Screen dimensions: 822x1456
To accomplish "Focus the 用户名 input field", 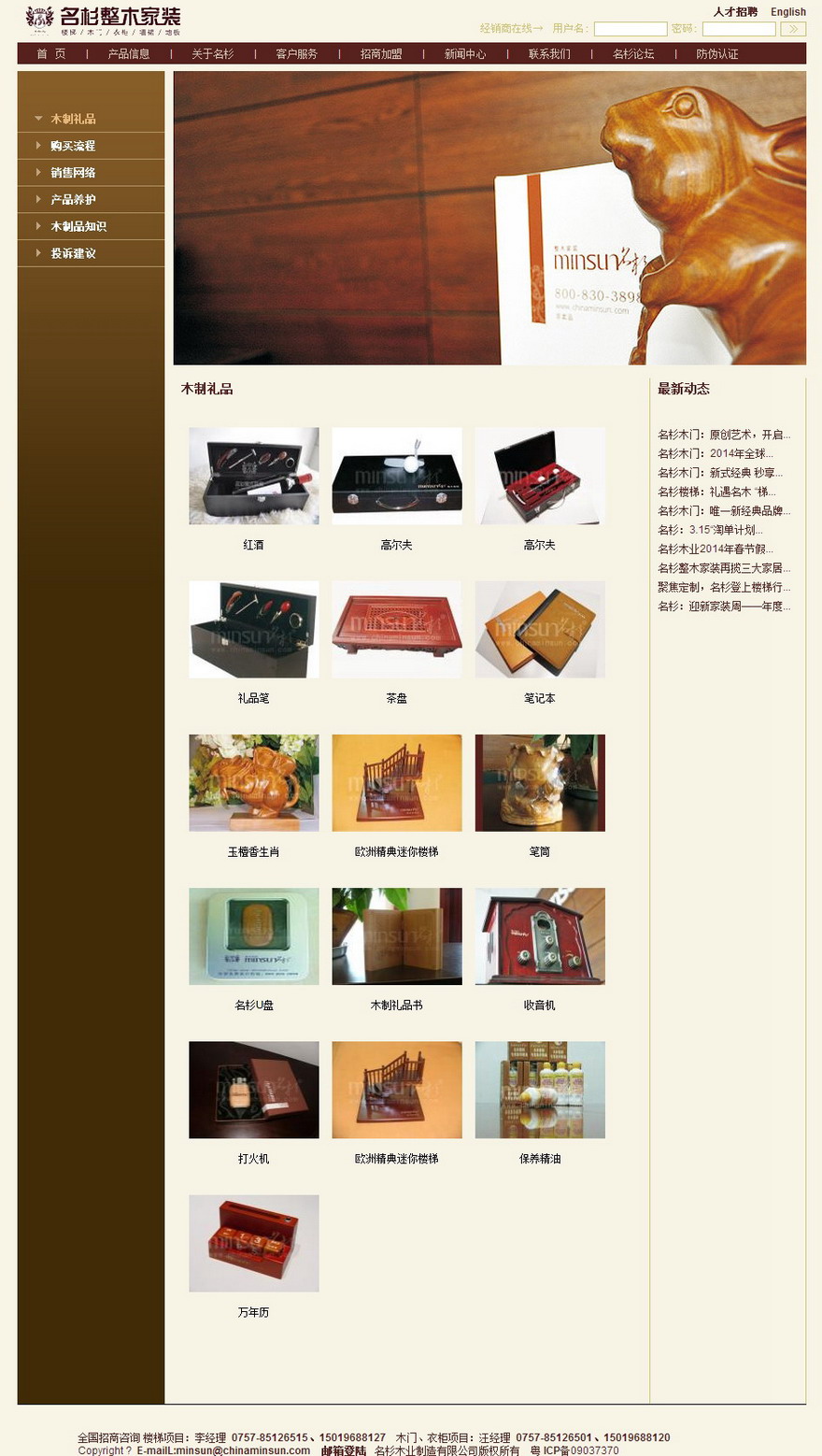I will (x=630, y=29).
